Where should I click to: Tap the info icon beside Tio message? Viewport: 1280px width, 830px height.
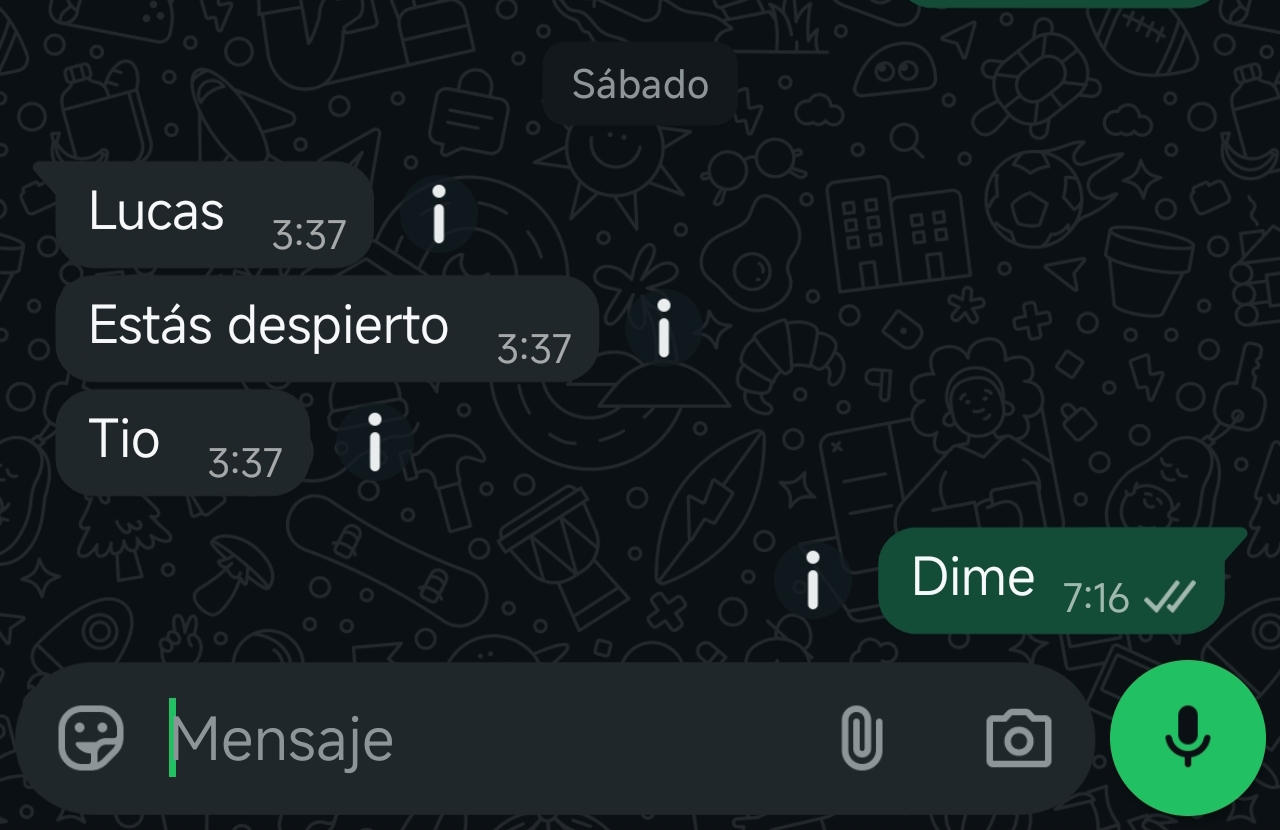point(375,442)
